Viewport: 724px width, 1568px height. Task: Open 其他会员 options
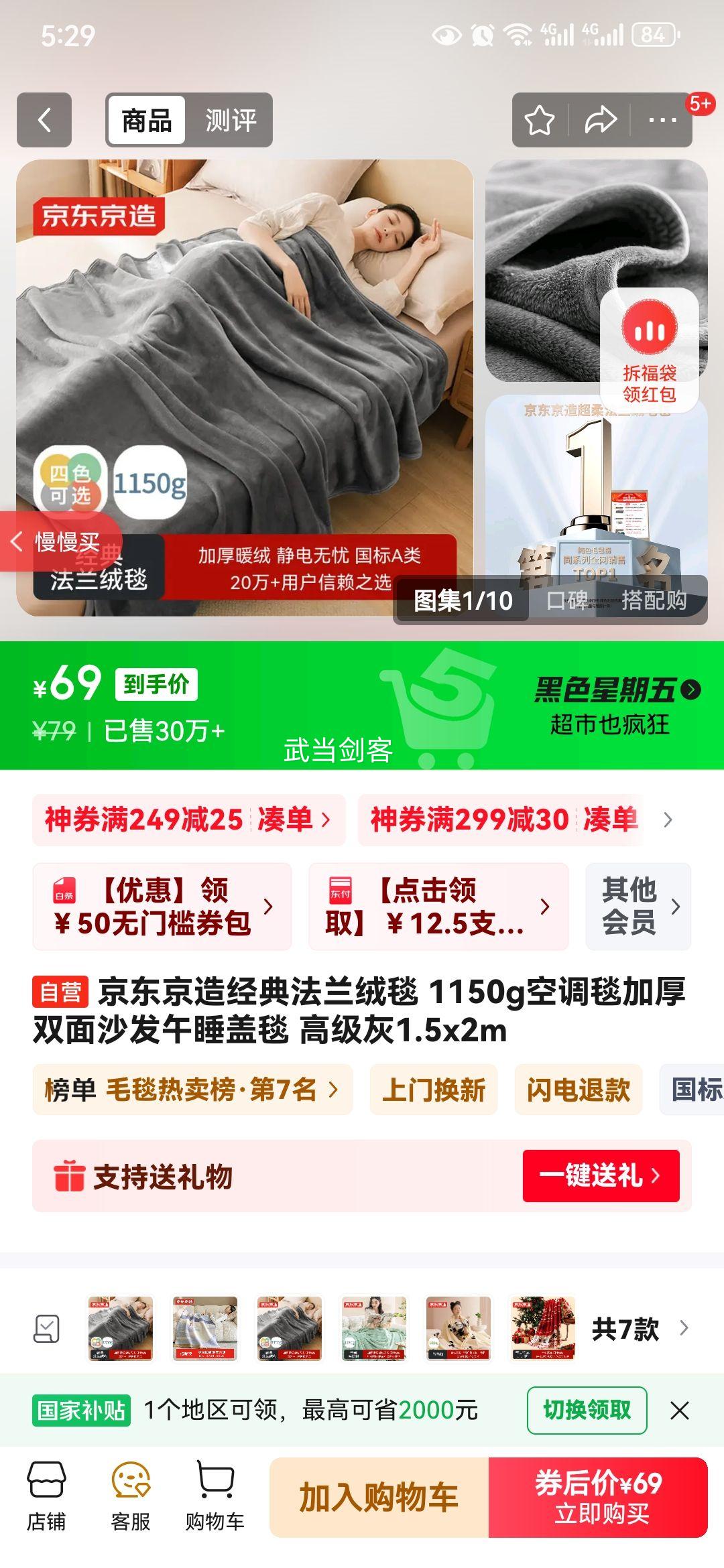click(x=638, y=906)
